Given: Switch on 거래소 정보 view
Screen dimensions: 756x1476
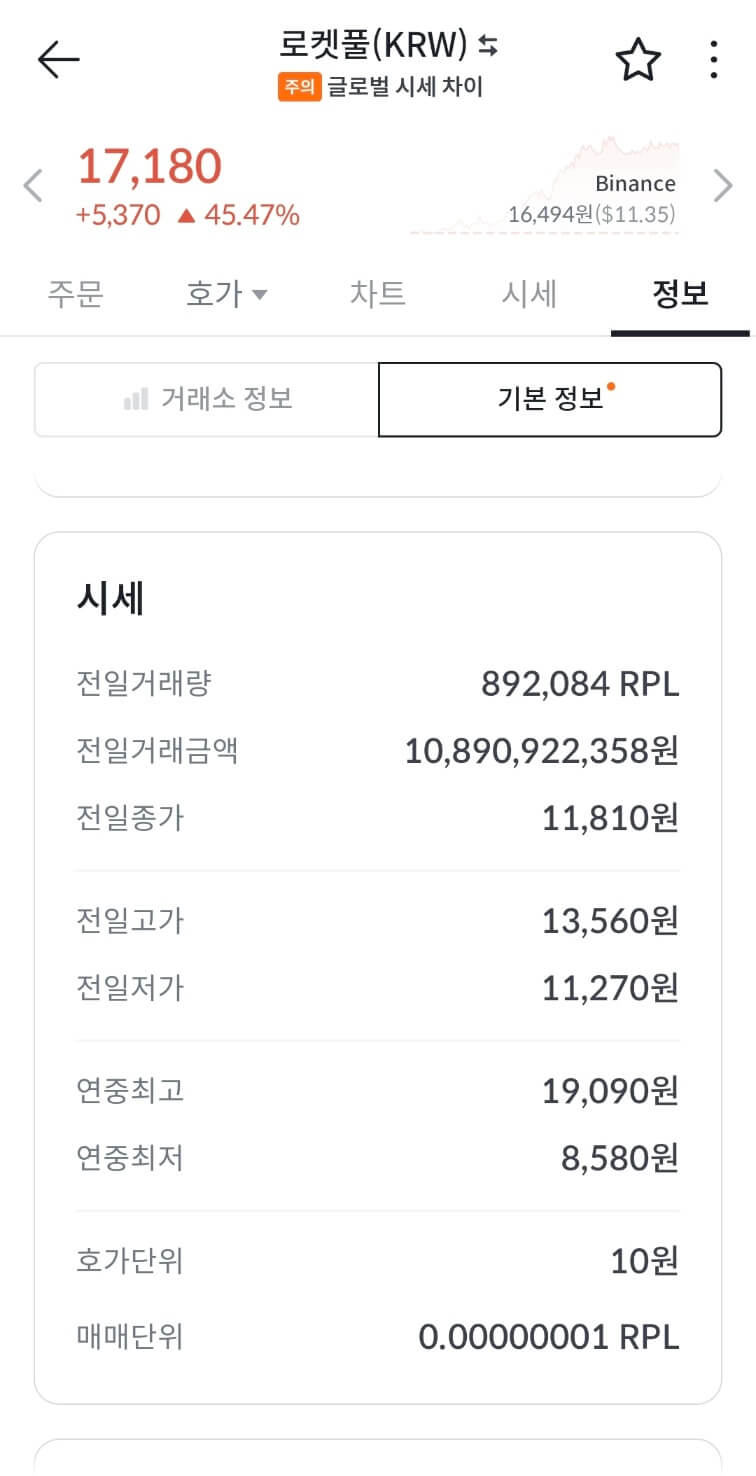Looking at the screenshot, I should 205,399.
